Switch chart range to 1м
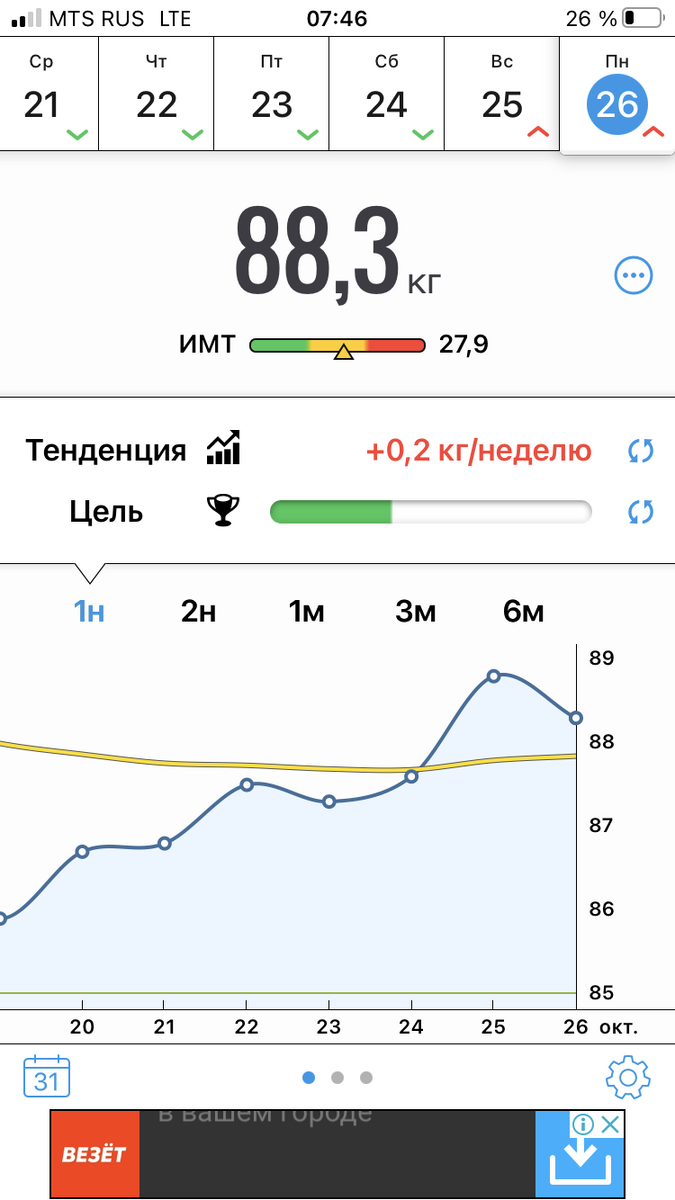 point(307,611)
